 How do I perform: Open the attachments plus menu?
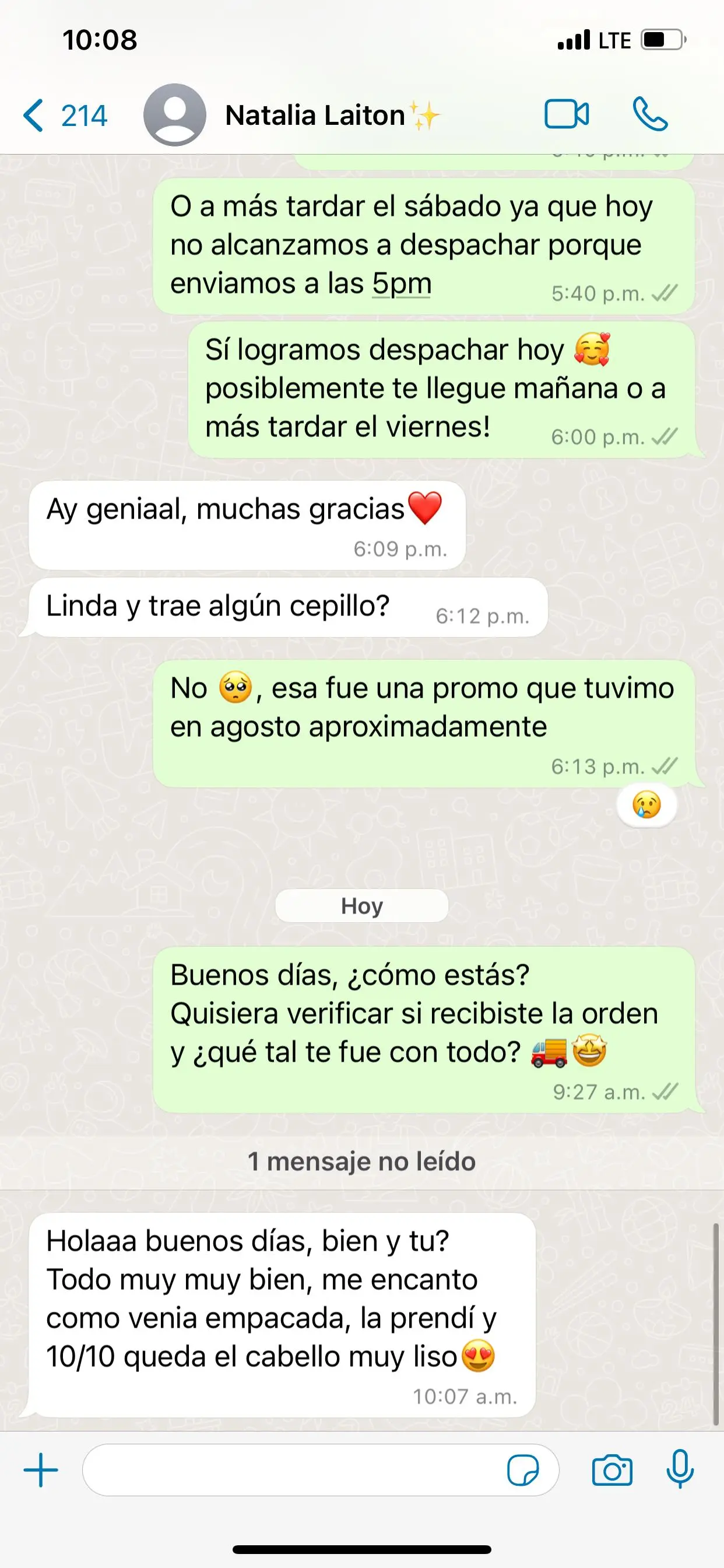point(41,1470)
